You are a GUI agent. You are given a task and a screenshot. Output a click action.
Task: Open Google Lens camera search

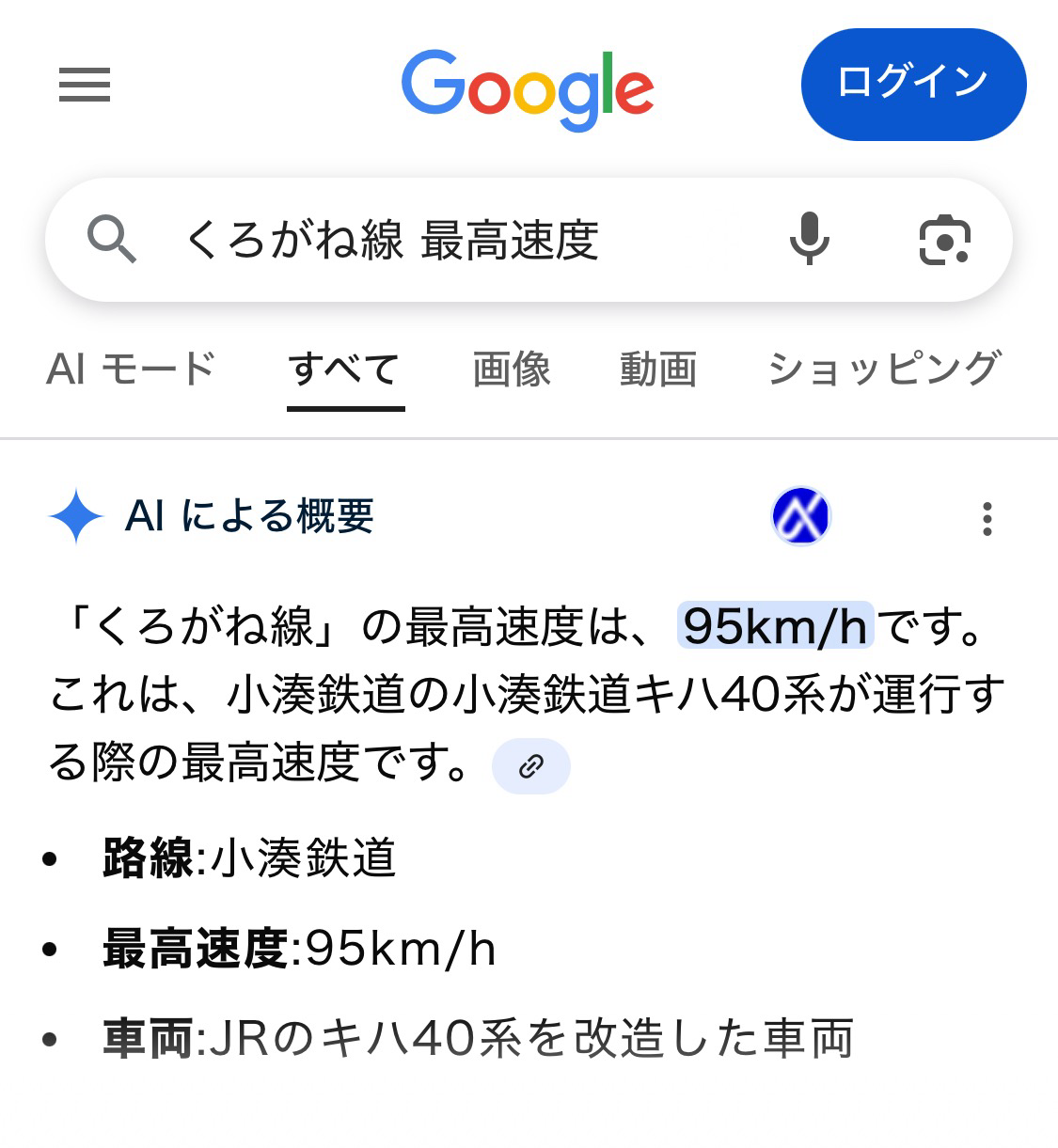tap(944, 240)
